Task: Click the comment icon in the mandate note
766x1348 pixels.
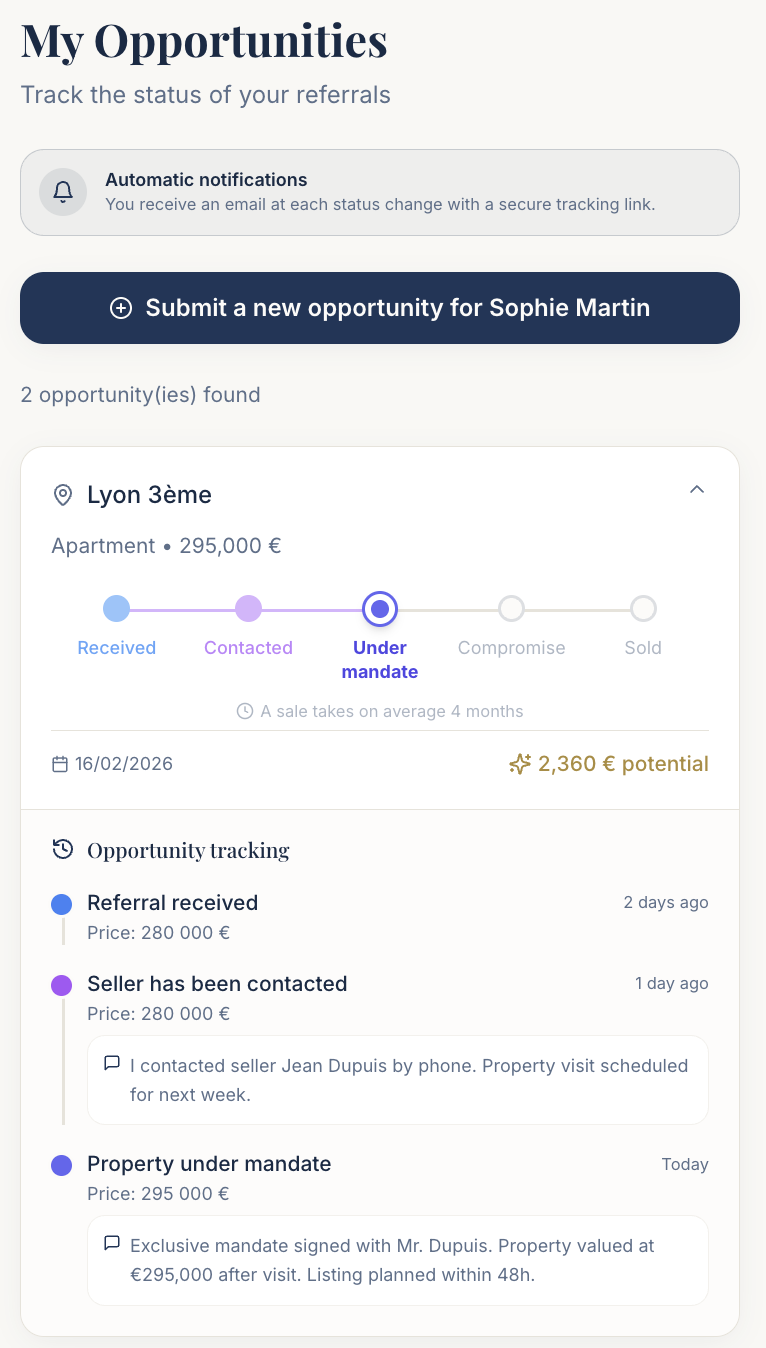Action: click(x=112, y=1244)
